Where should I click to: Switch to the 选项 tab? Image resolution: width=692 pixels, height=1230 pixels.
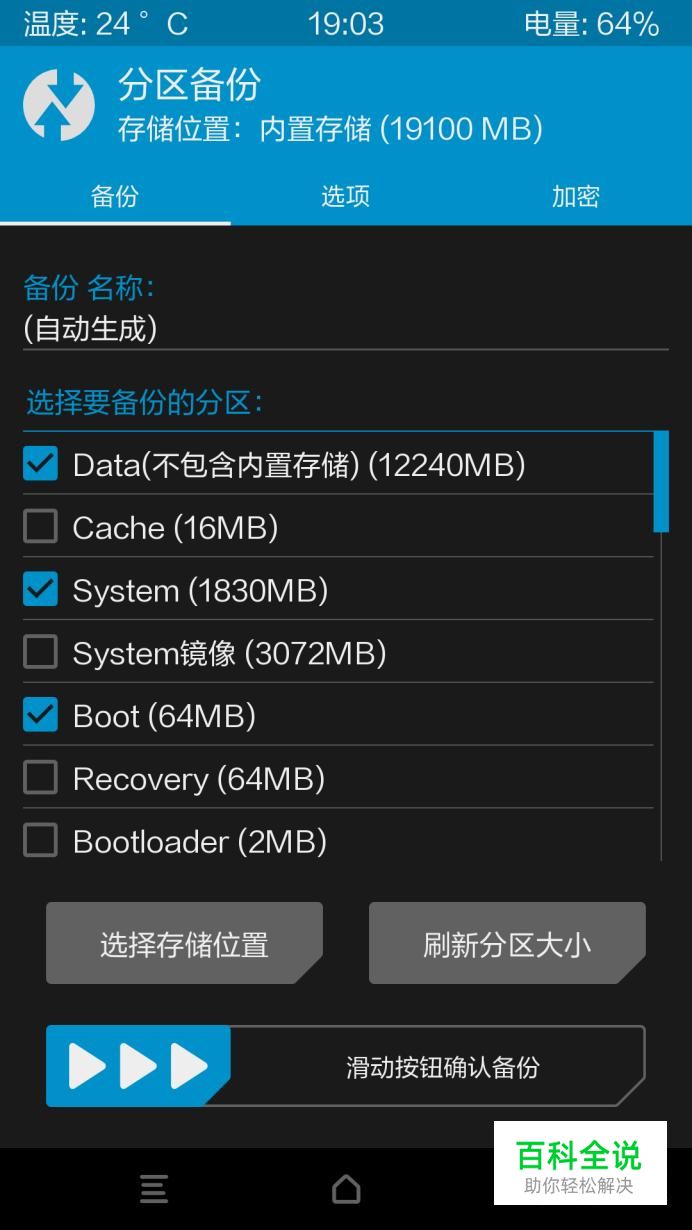coord(346,196)
